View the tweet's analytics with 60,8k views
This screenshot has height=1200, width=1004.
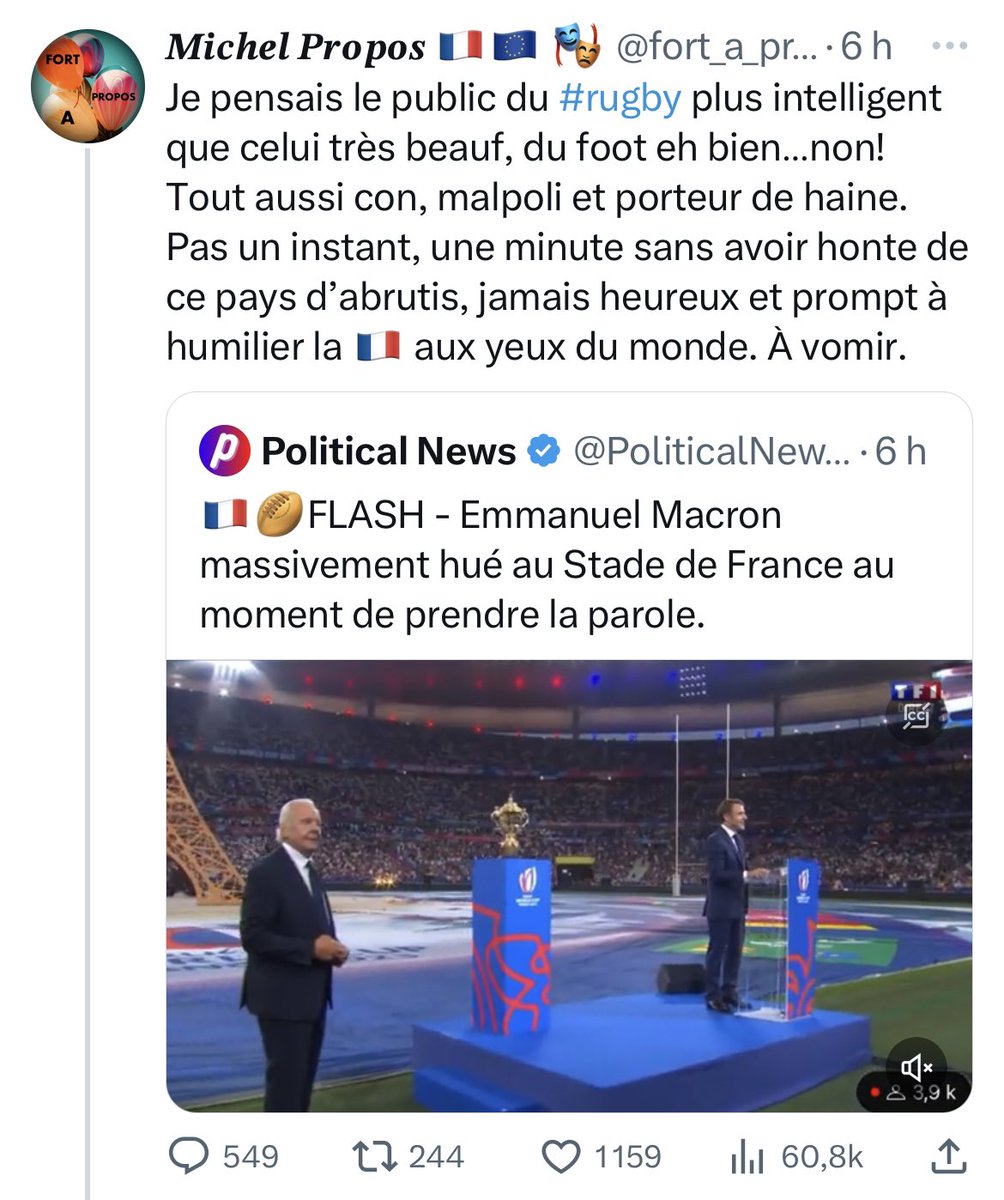pyautogui.click(x=741, y=1157)
